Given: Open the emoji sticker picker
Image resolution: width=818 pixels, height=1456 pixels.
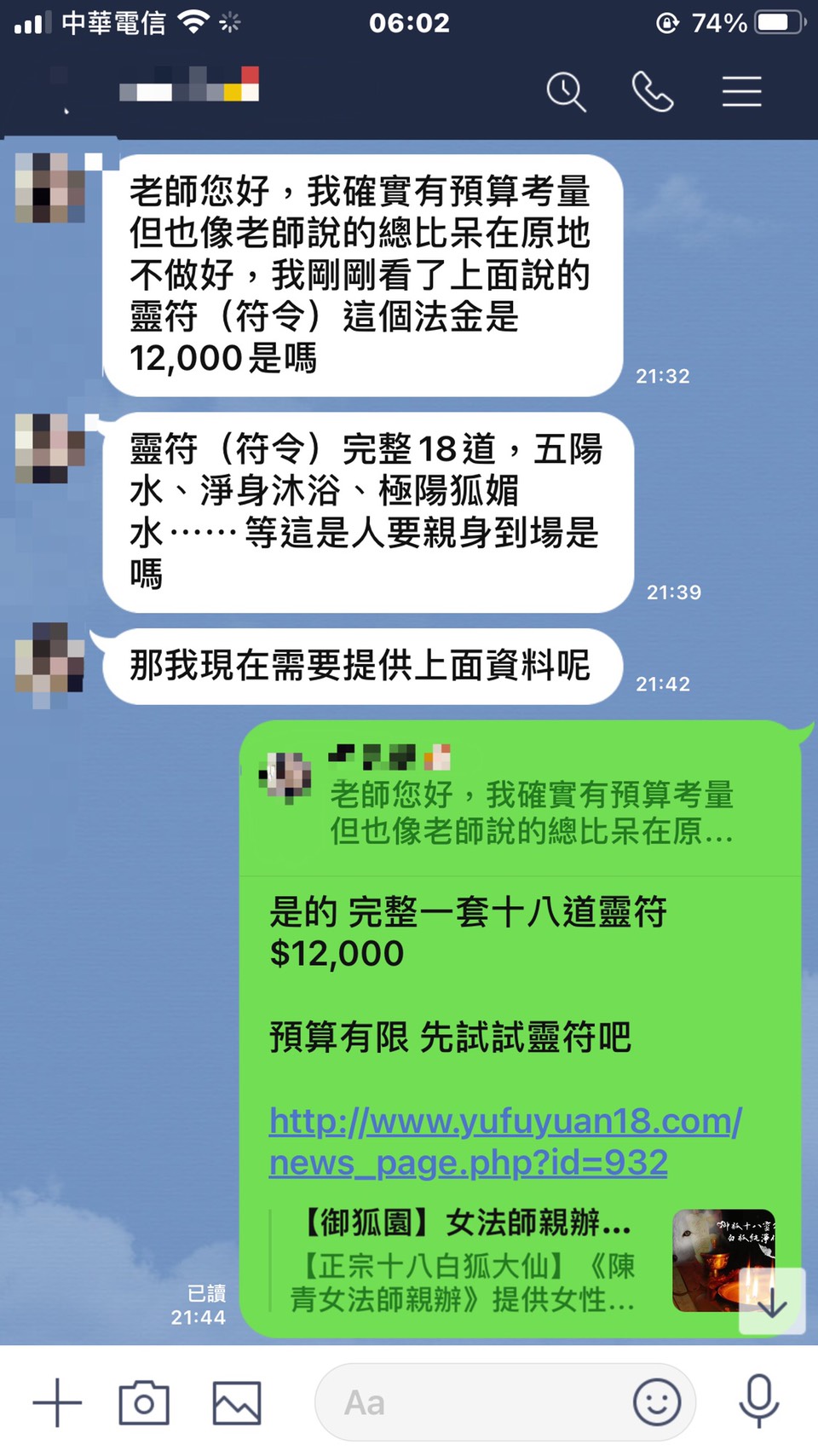Looking at the screenshot, I should 656,1402.
